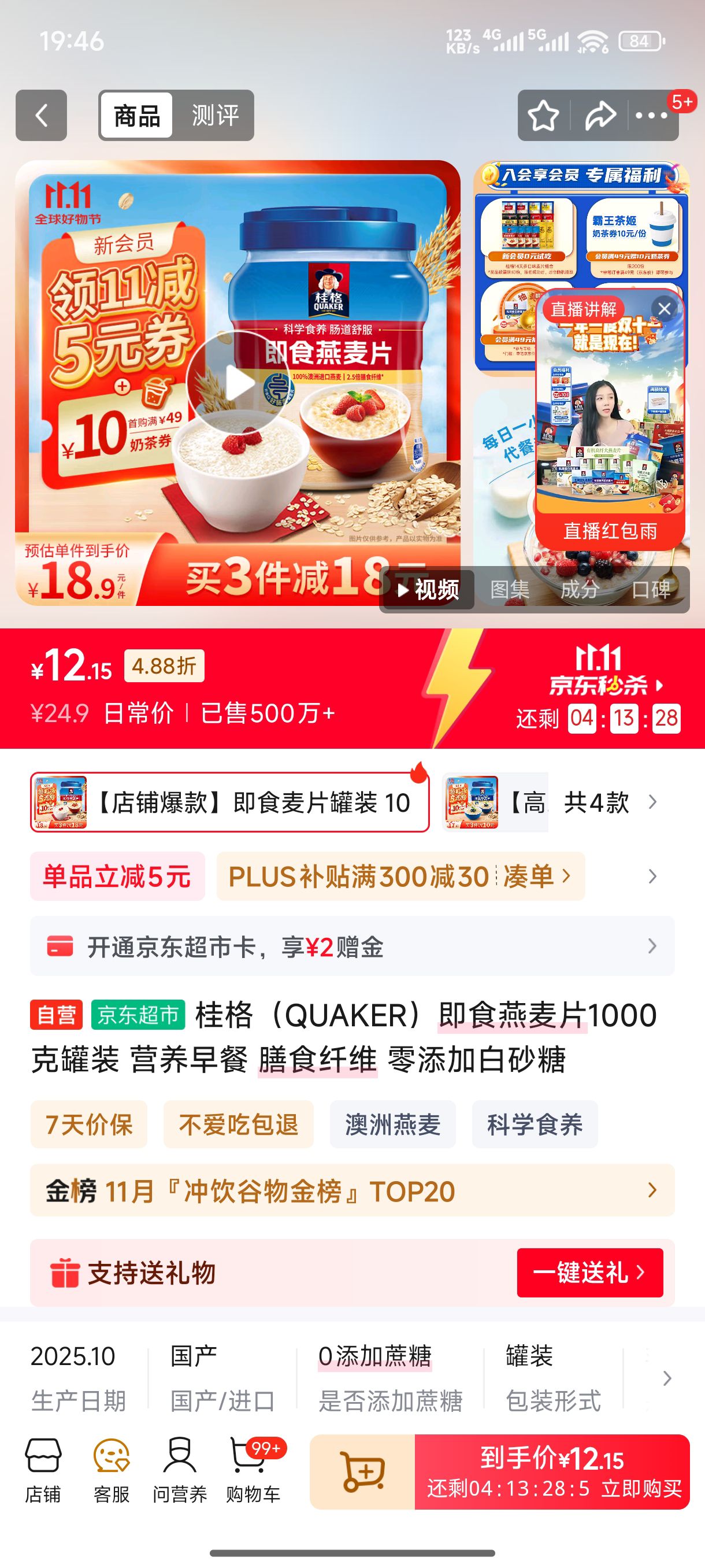Screen dimensions: 705x1568
Task: Switch to the 图集 media tab
Action: [511, 589]
